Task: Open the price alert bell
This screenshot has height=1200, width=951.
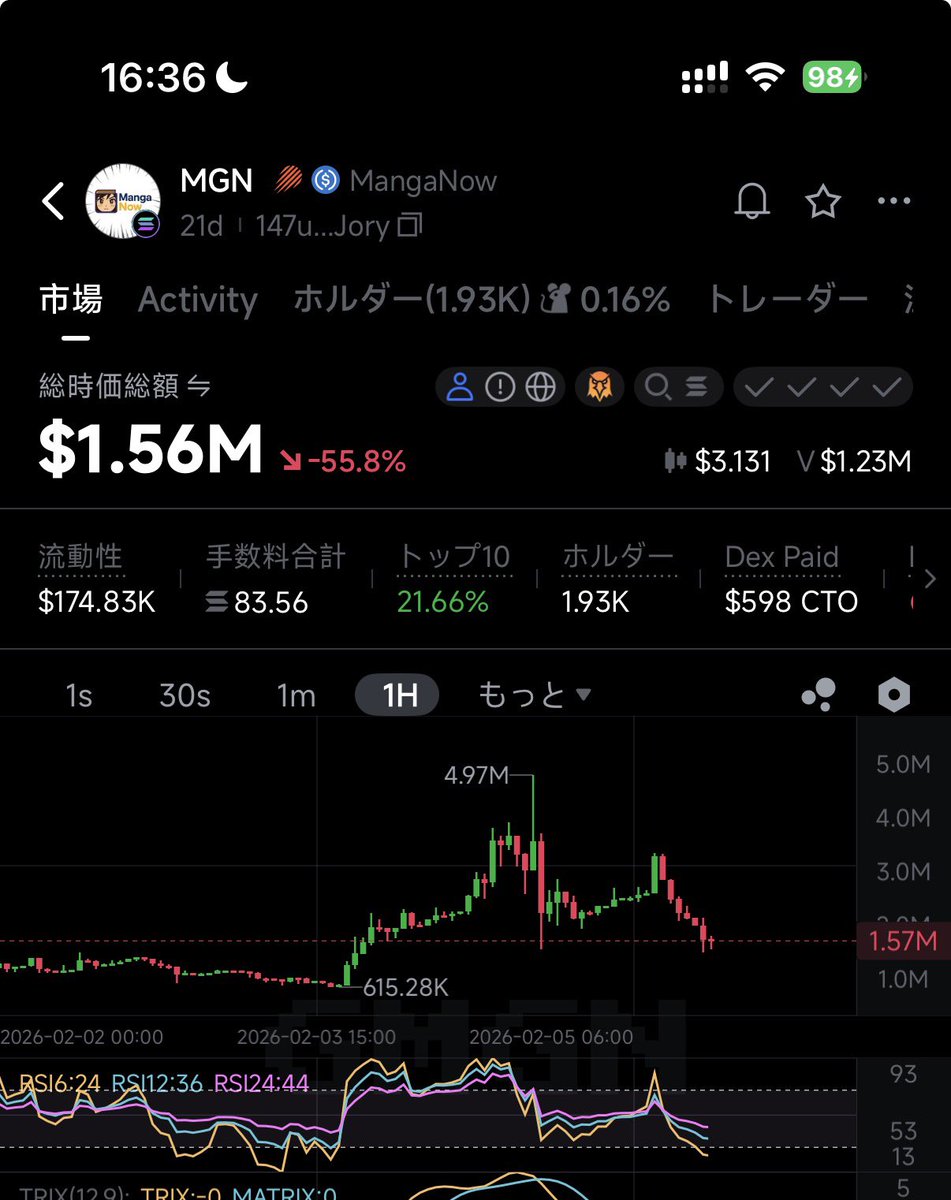Action: [751, 202]
